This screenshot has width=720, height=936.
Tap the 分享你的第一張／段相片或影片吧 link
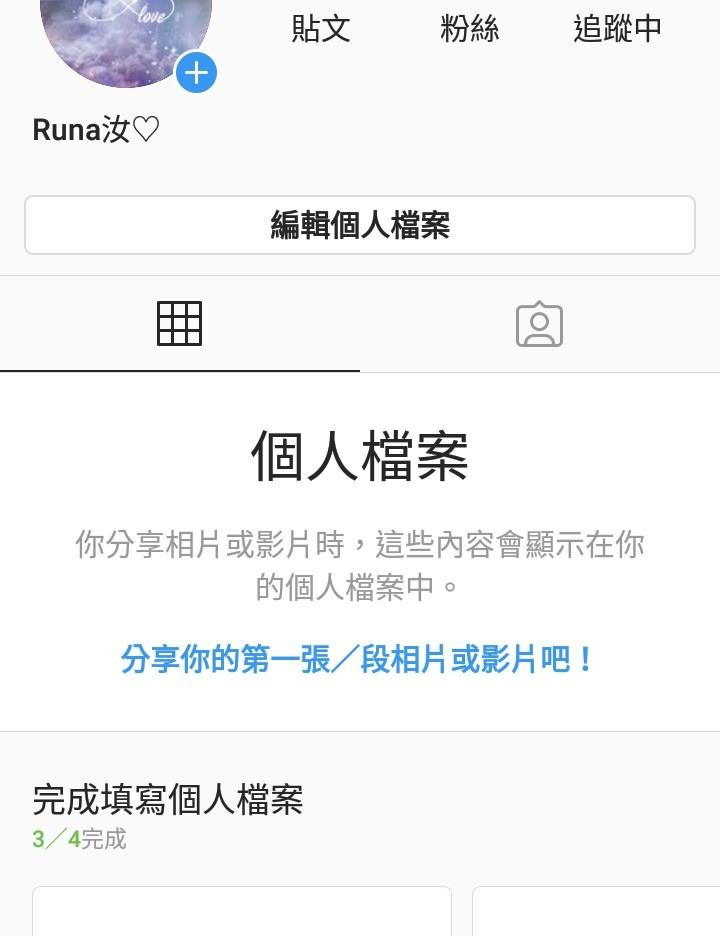click(358, 660)
